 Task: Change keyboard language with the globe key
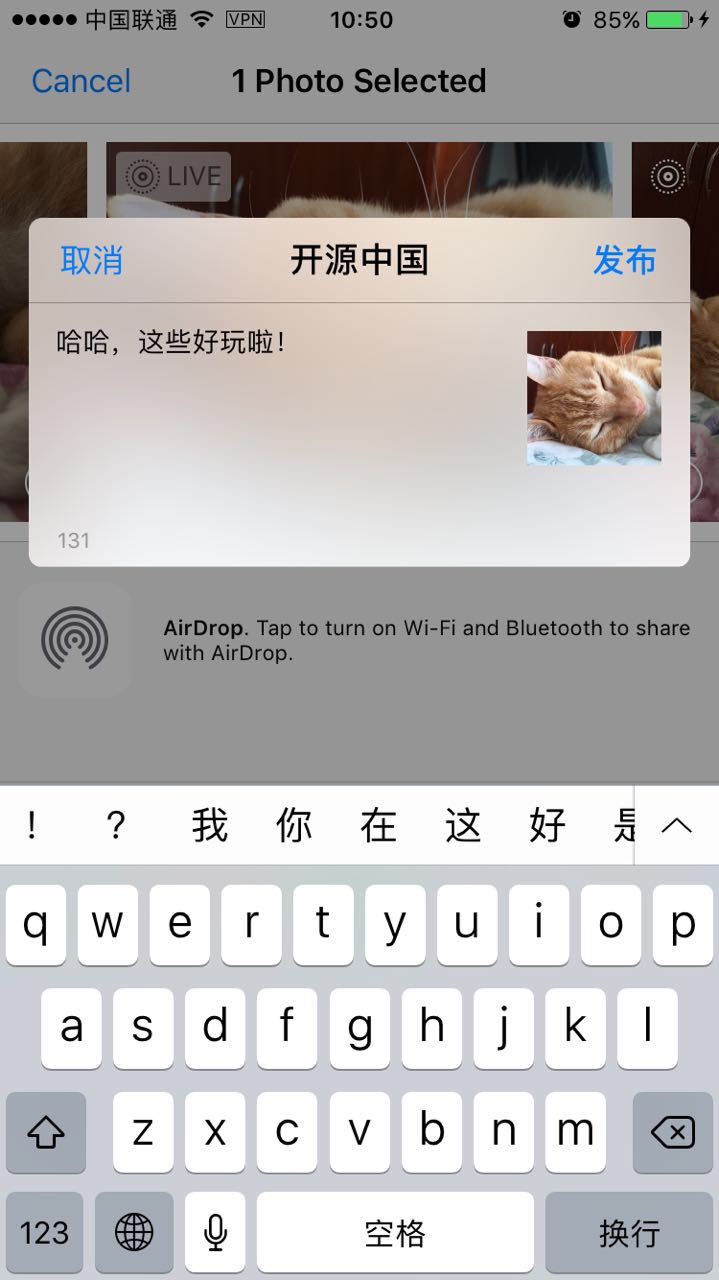coord(134,1233)
